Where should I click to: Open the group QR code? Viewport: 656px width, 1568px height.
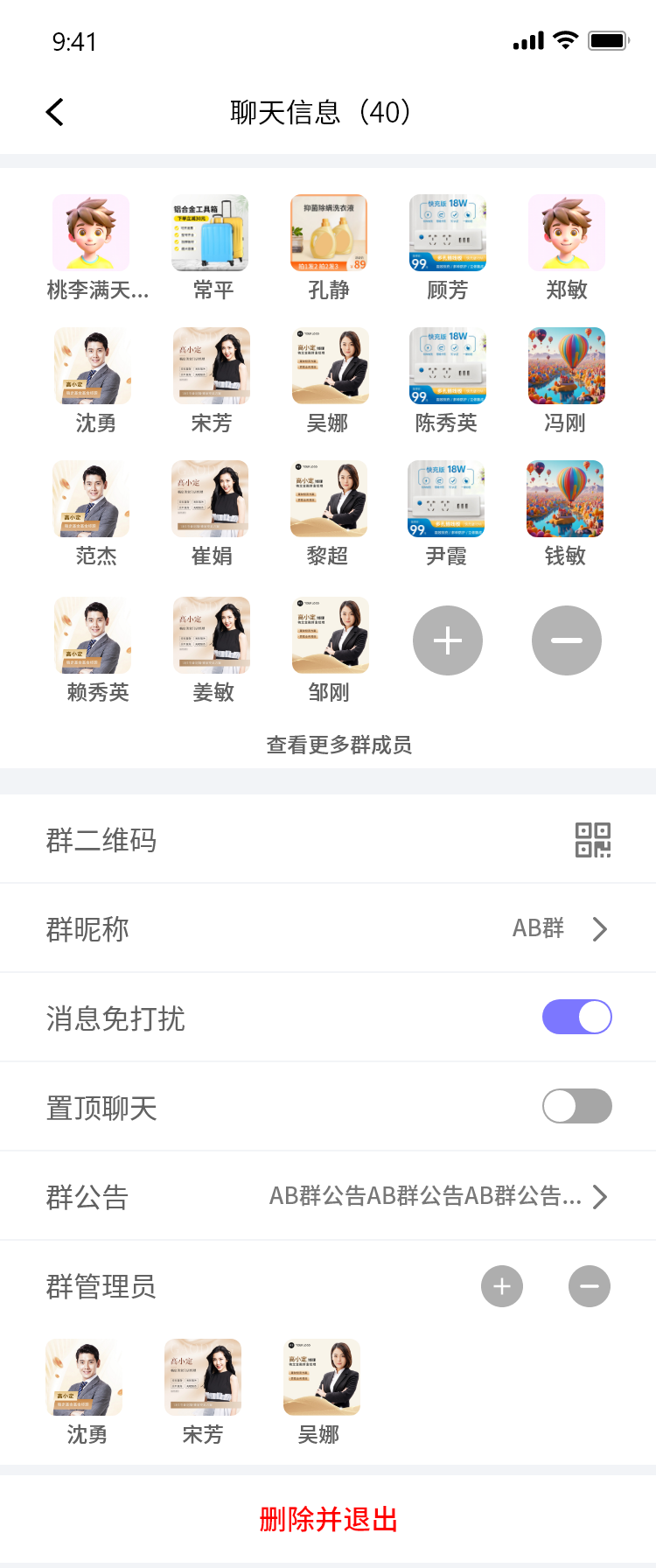point(593,838)
